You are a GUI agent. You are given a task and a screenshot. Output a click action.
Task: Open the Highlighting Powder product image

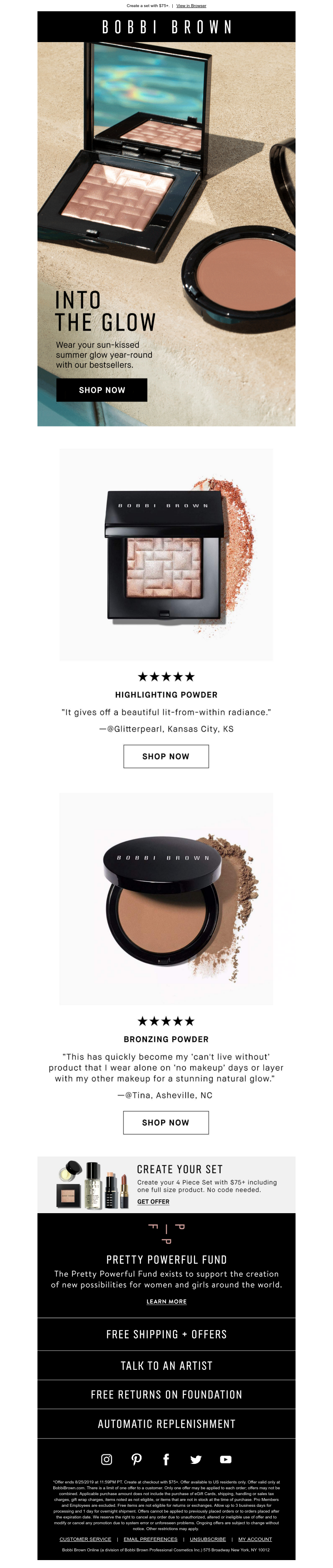click(166, 554)
